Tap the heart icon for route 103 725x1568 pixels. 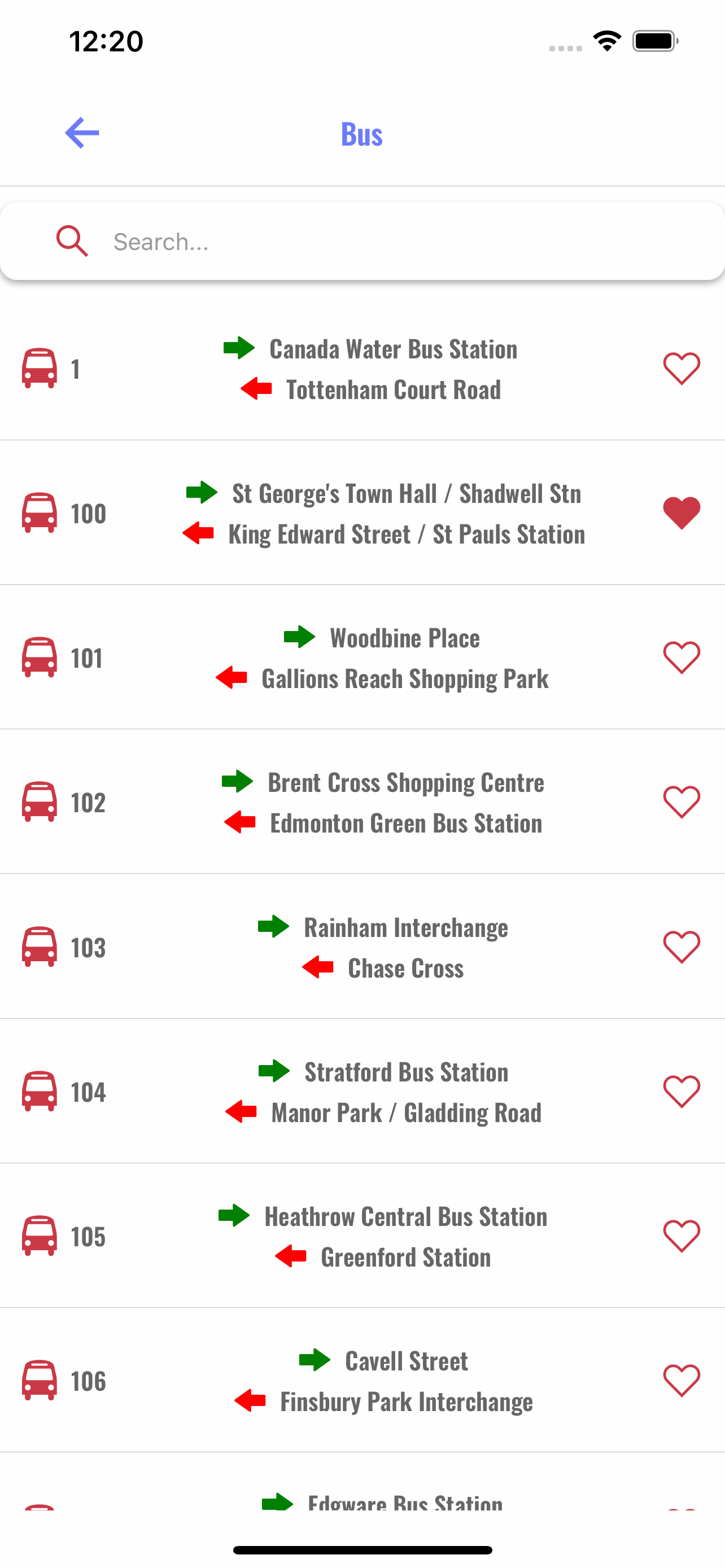(681, 947)
